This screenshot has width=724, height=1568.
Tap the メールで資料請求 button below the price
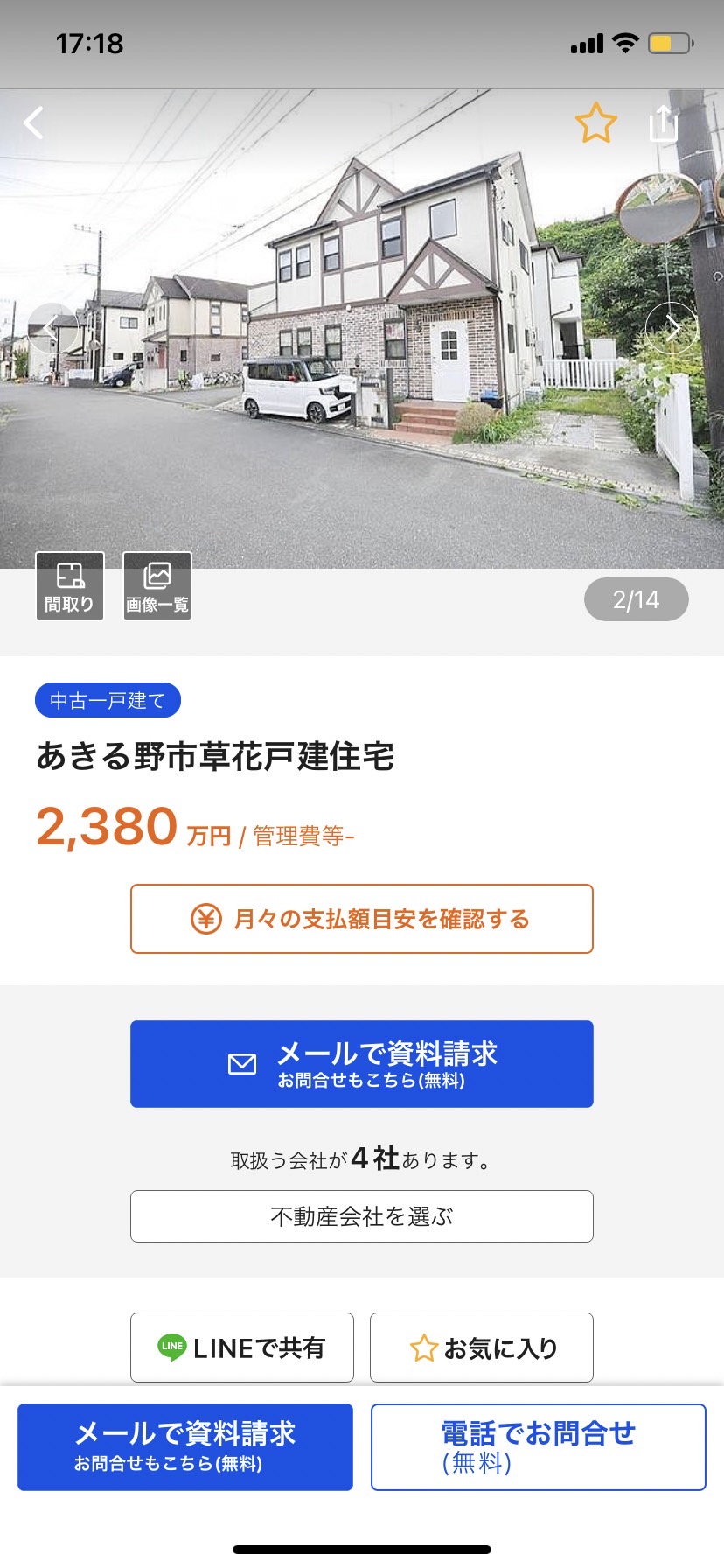pyautogui.click(x=362, y=1064)
